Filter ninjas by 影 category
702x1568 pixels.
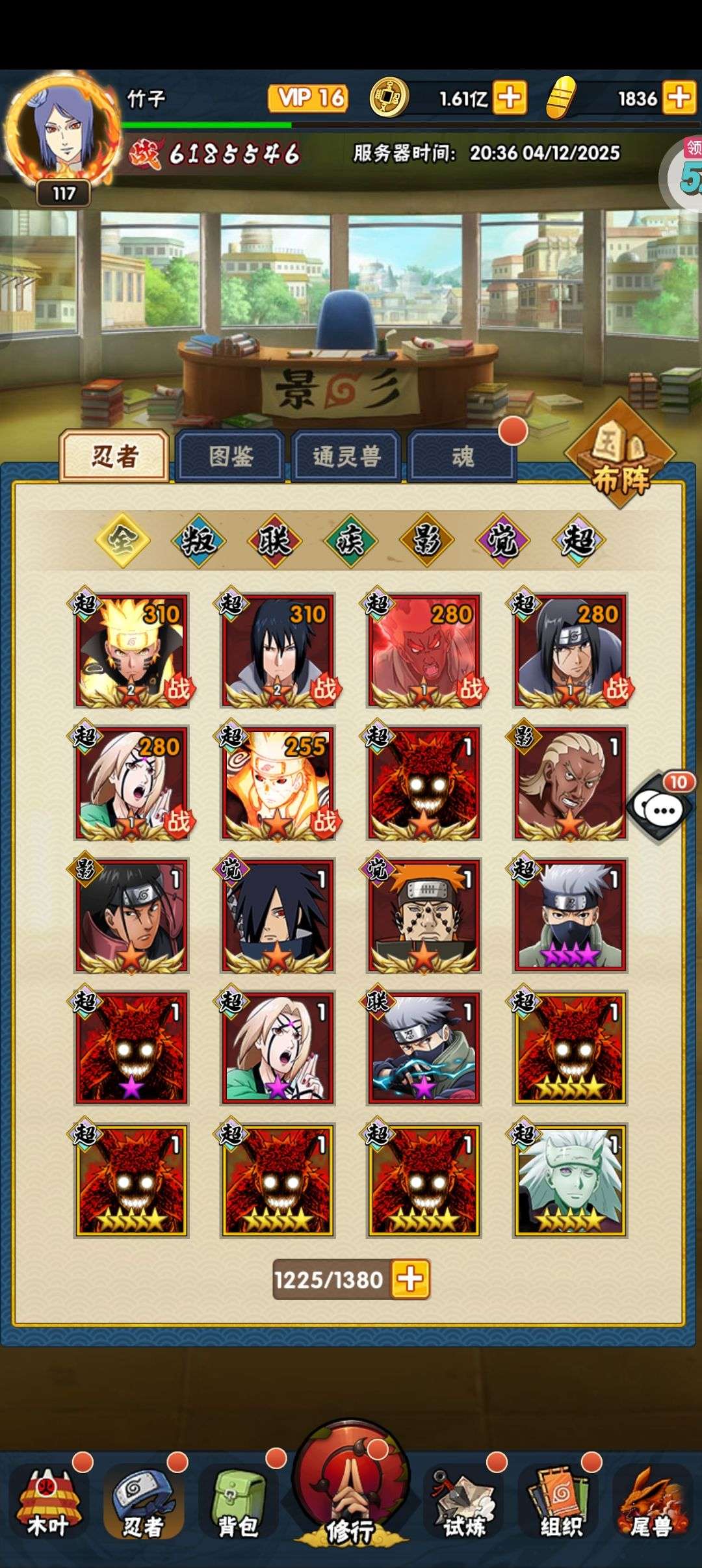(x=427, y=540)
